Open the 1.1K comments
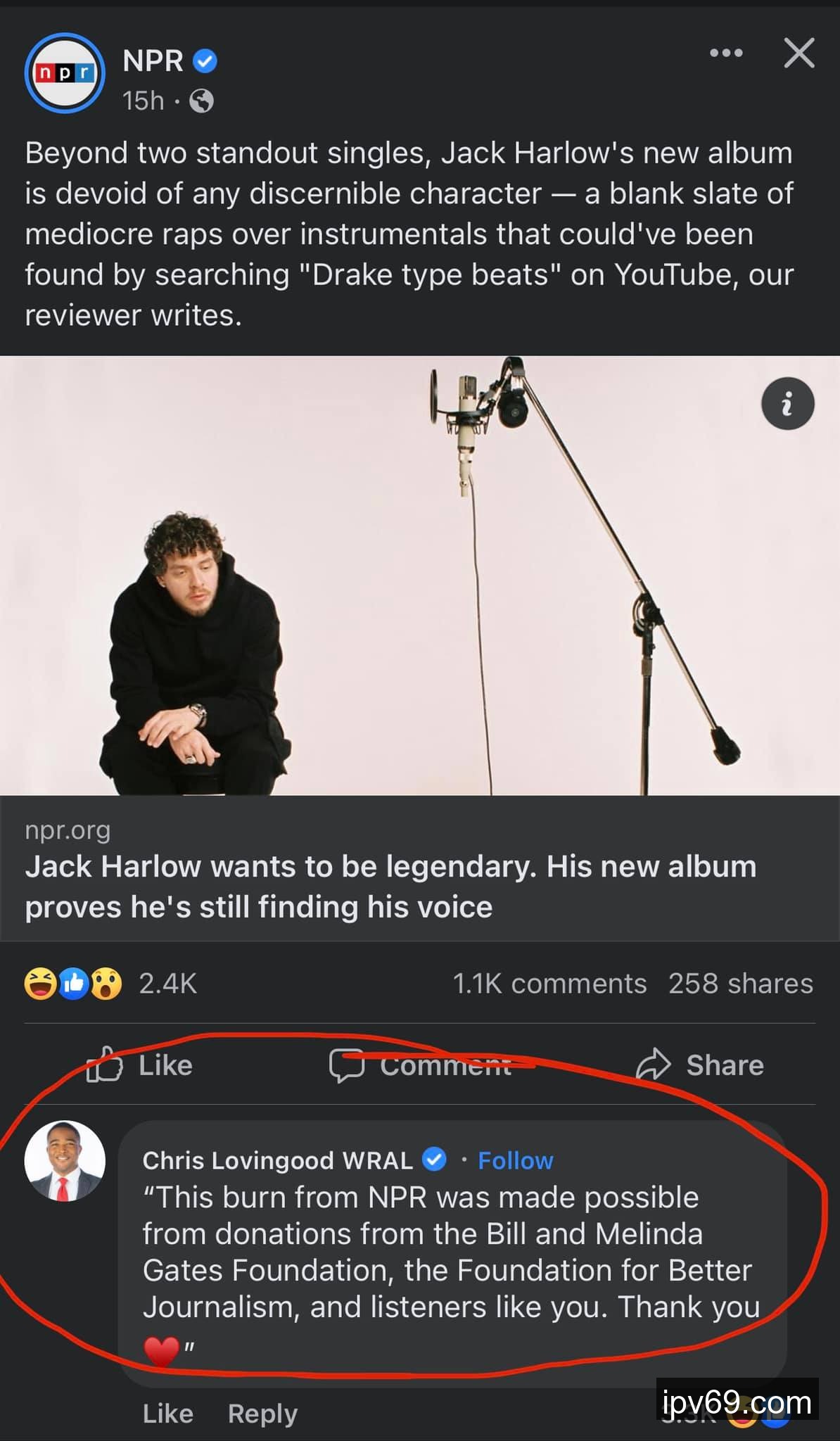The height and width of the screenshot is (1441, 840). coord(549,984)
